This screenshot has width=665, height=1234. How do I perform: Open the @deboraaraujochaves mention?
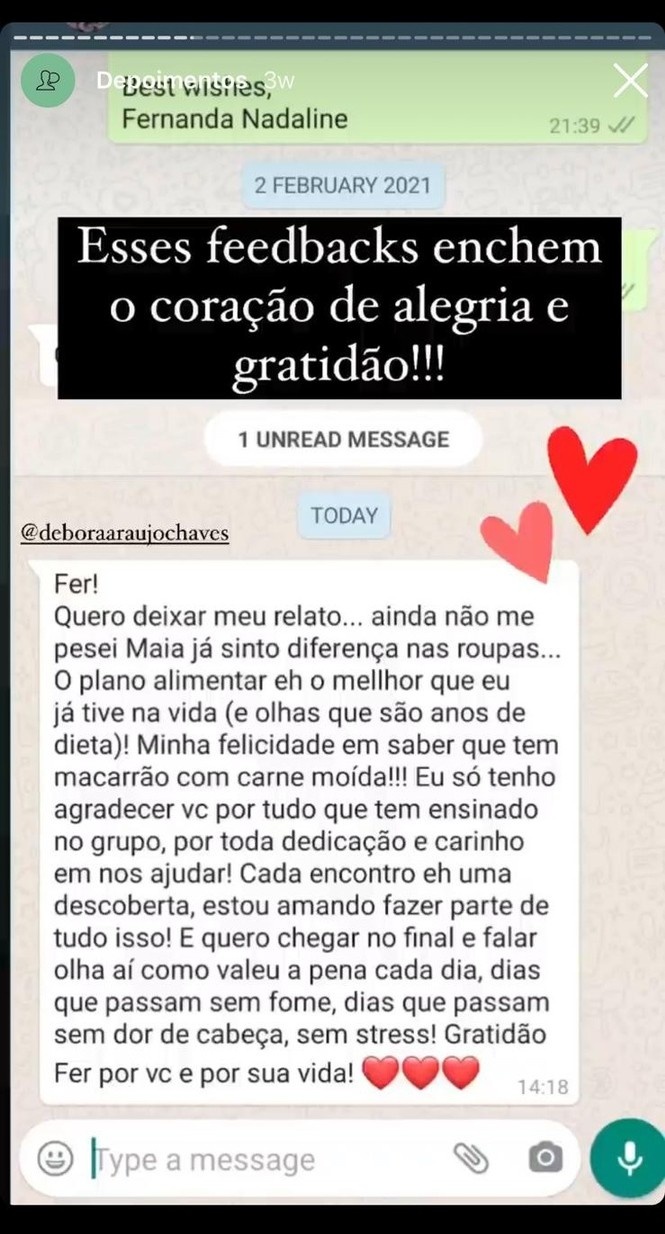[x=125, y=533]
